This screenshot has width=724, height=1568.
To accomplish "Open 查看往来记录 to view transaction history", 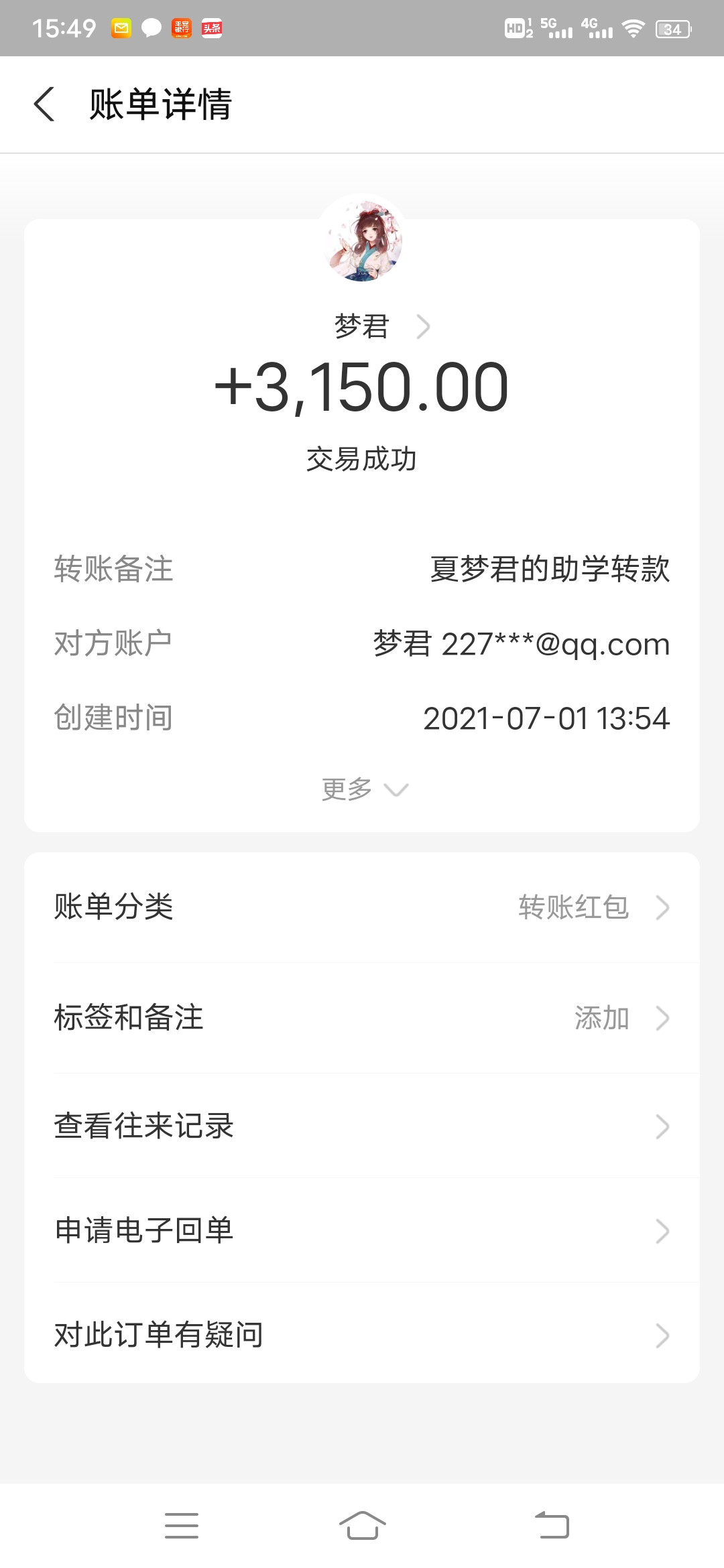I will 362,1125.
